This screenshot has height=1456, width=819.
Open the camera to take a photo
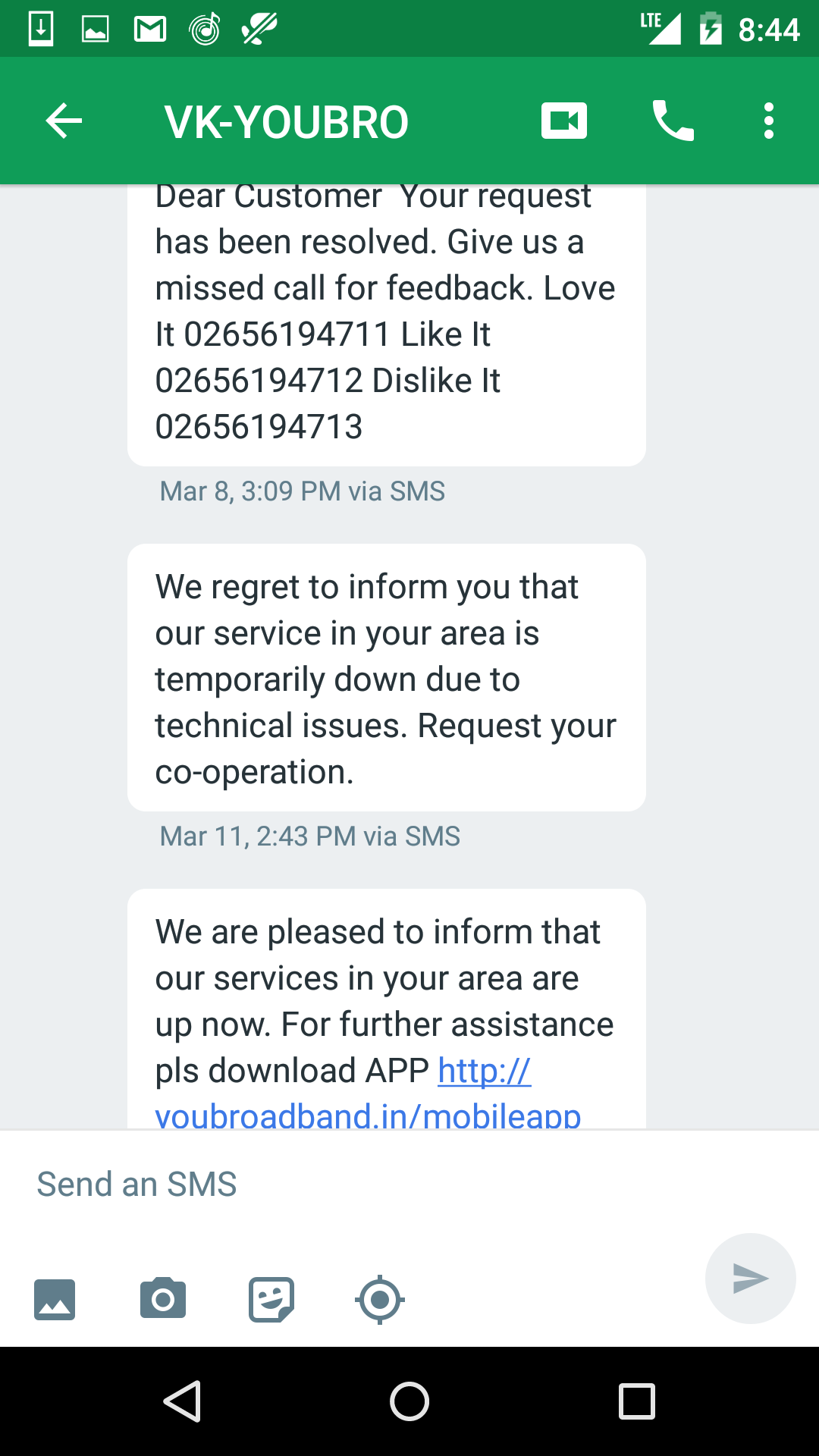(163, 1300)
